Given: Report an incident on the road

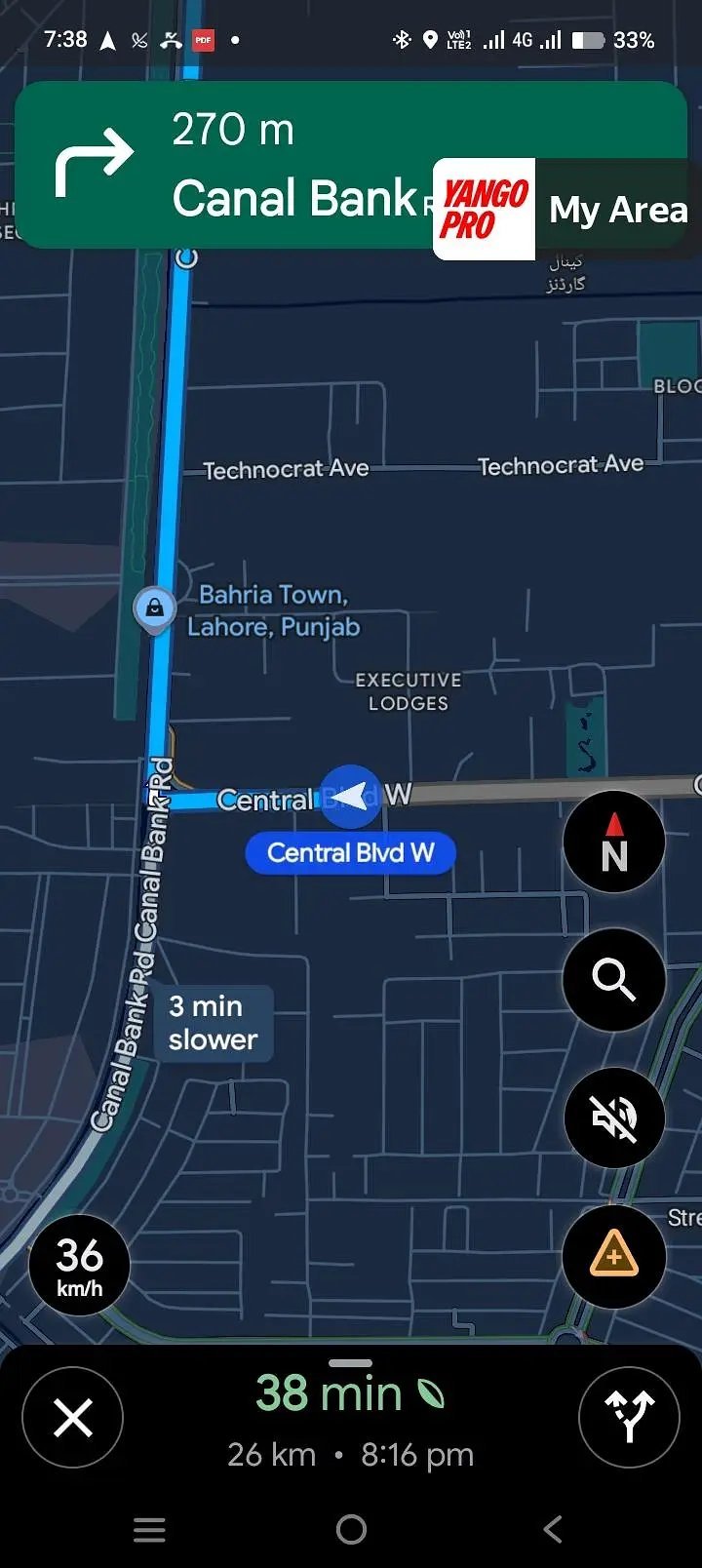Looking at the screenshot, I should tap(614, 1256).
